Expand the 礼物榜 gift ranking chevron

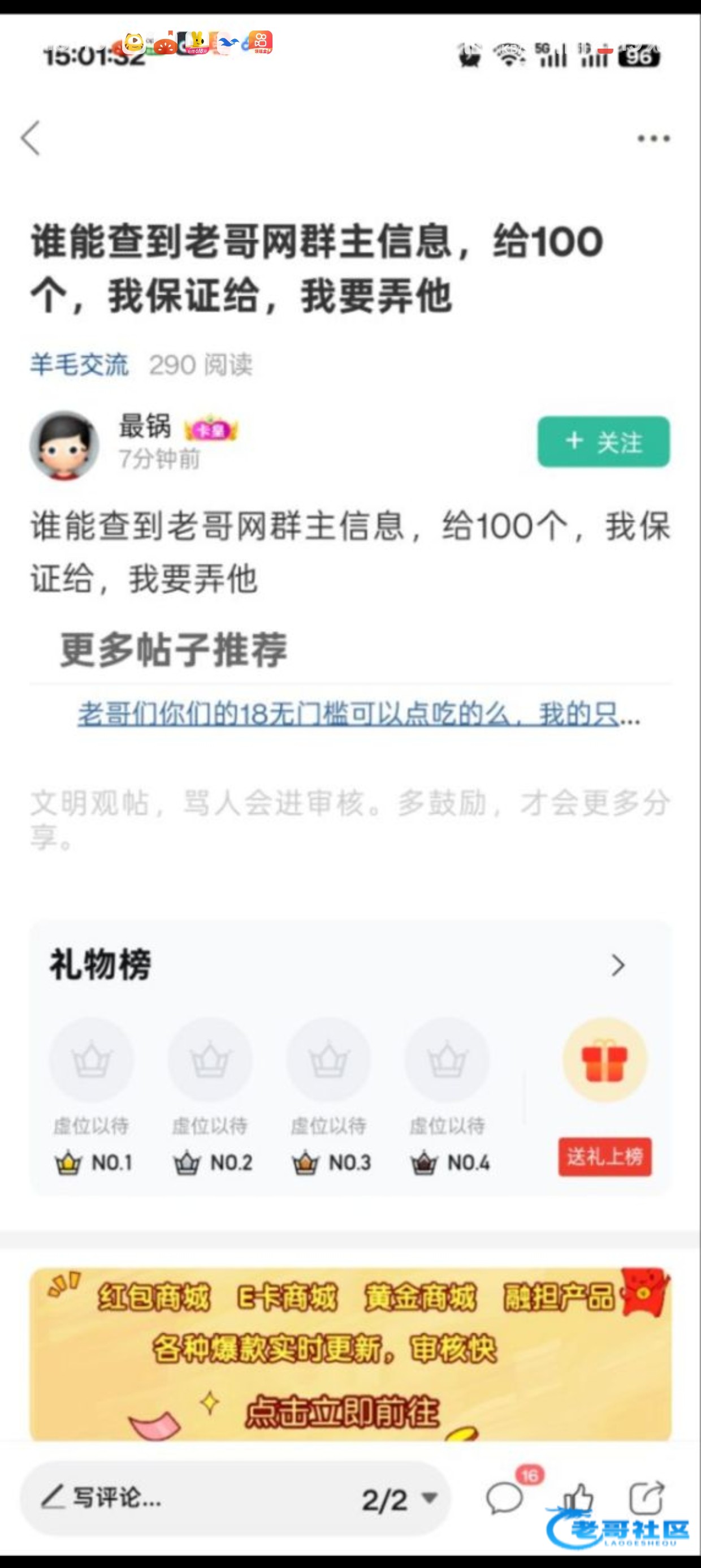[x=618, y=966]
